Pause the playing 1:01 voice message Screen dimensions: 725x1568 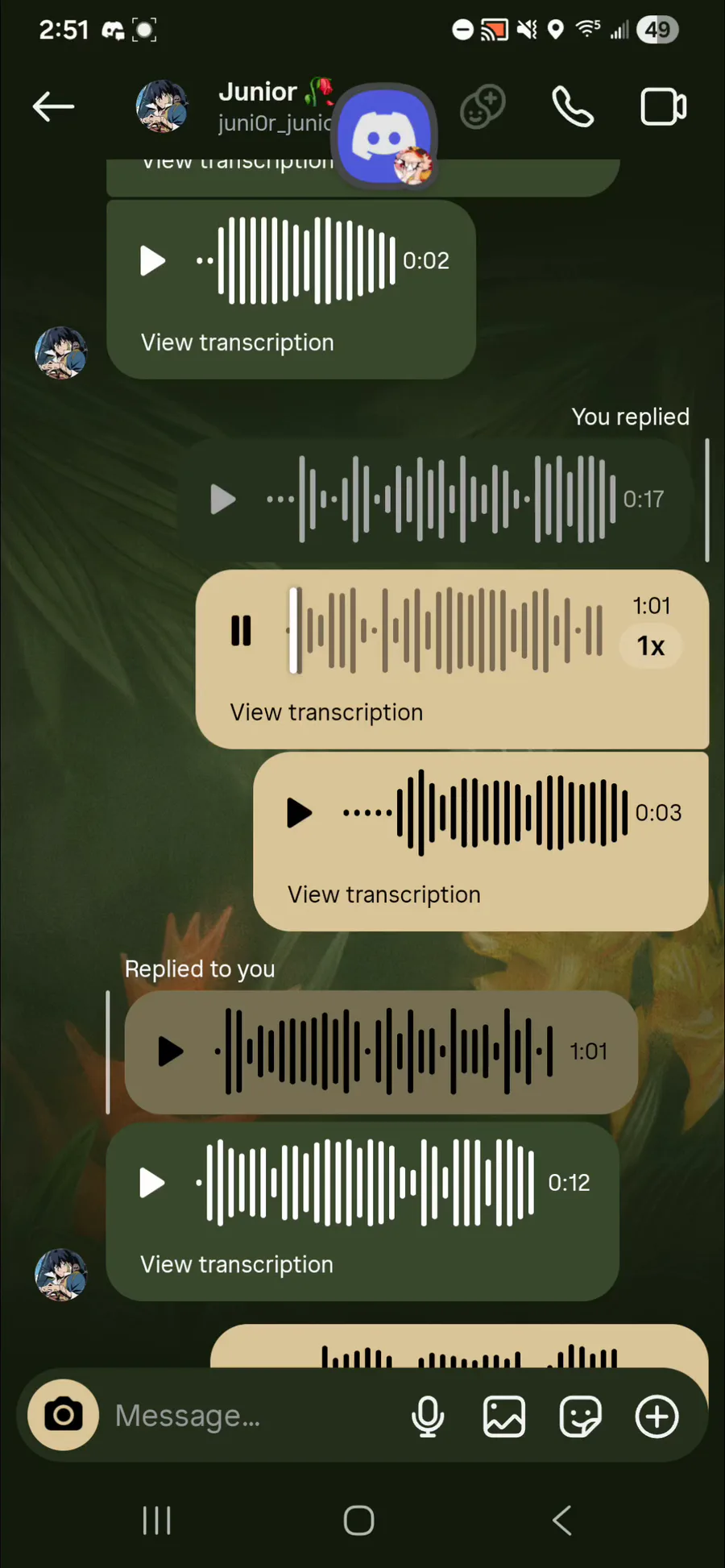coord(241,630)
